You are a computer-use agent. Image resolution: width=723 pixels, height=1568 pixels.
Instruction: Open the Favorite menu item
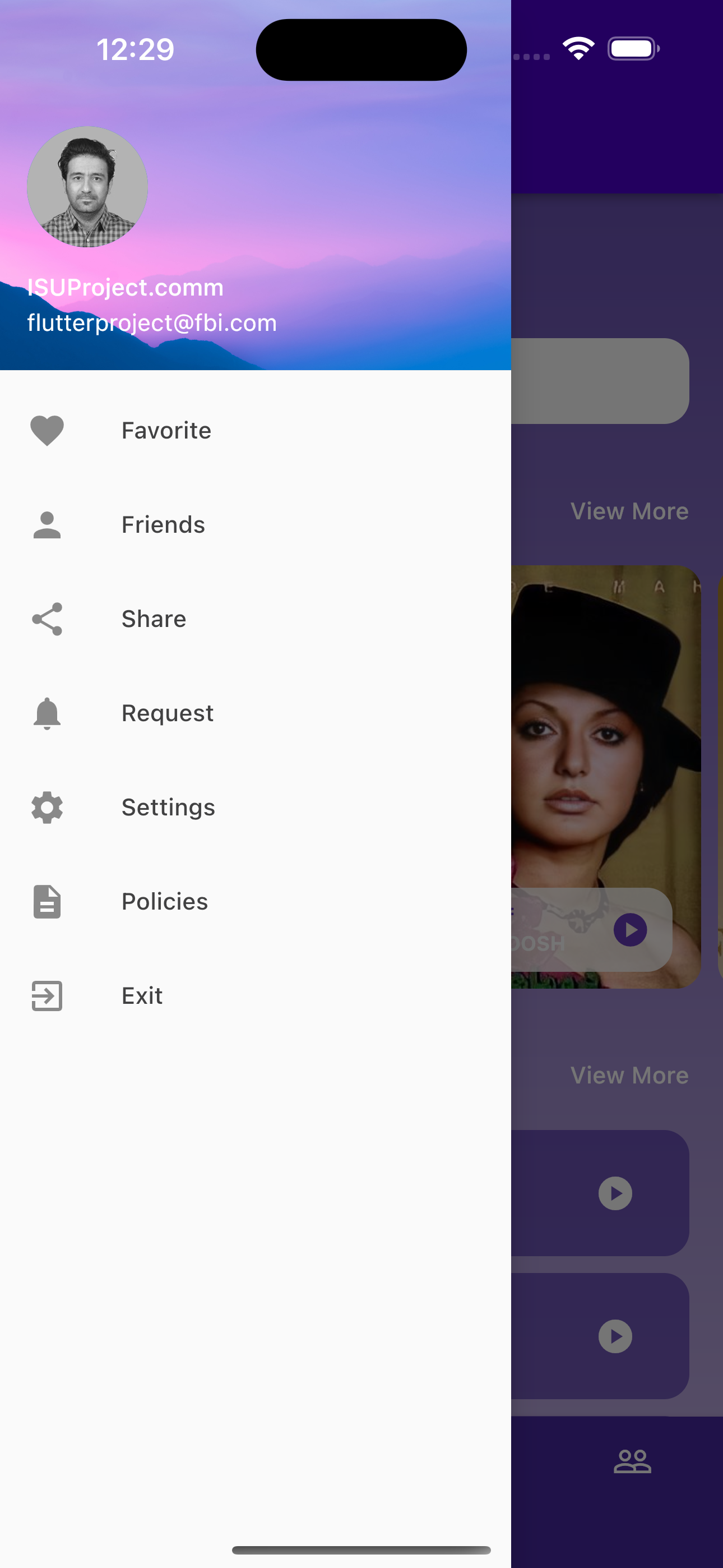[x=165, y=430]
